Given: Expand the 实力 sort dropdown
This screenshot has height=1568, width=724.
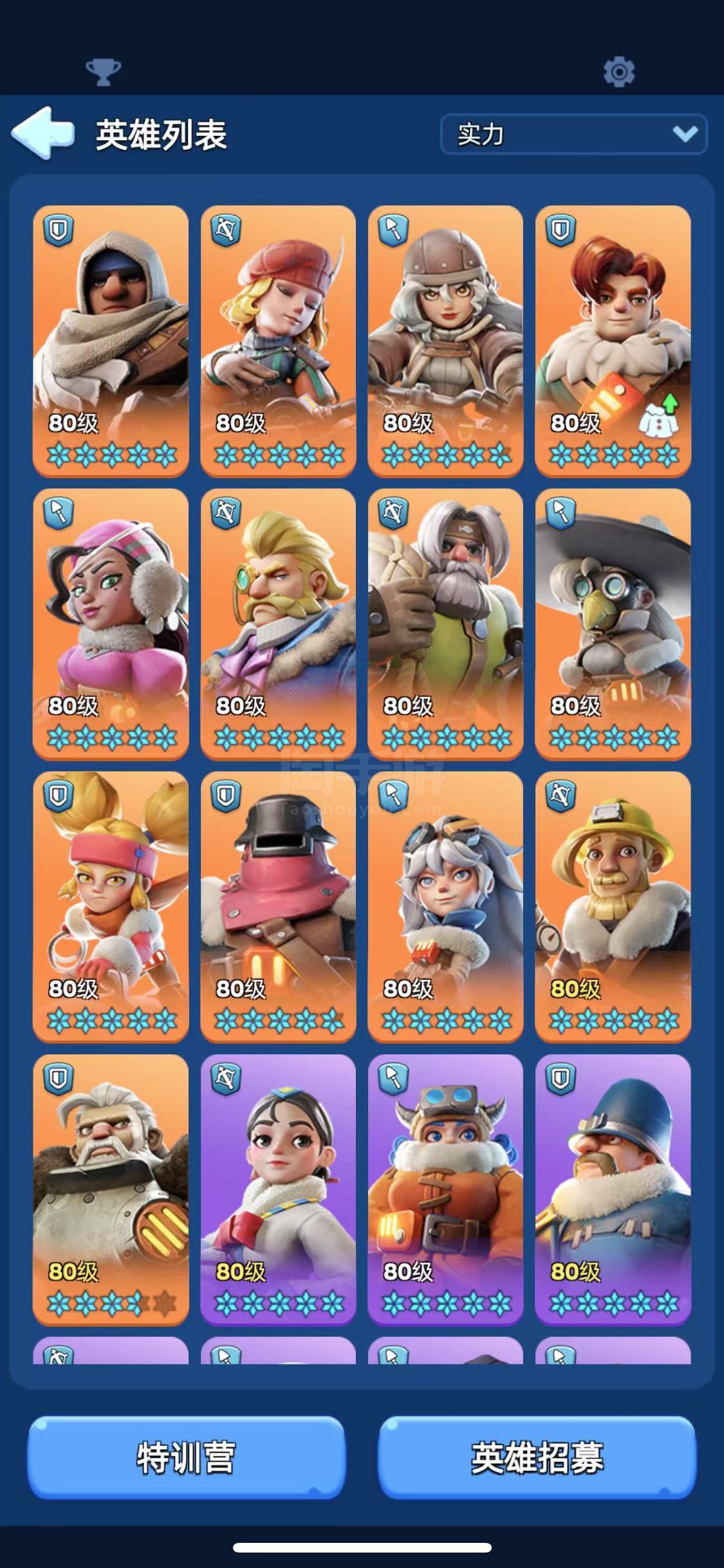Looking at the screenshot, I should (x=573, y=134).
